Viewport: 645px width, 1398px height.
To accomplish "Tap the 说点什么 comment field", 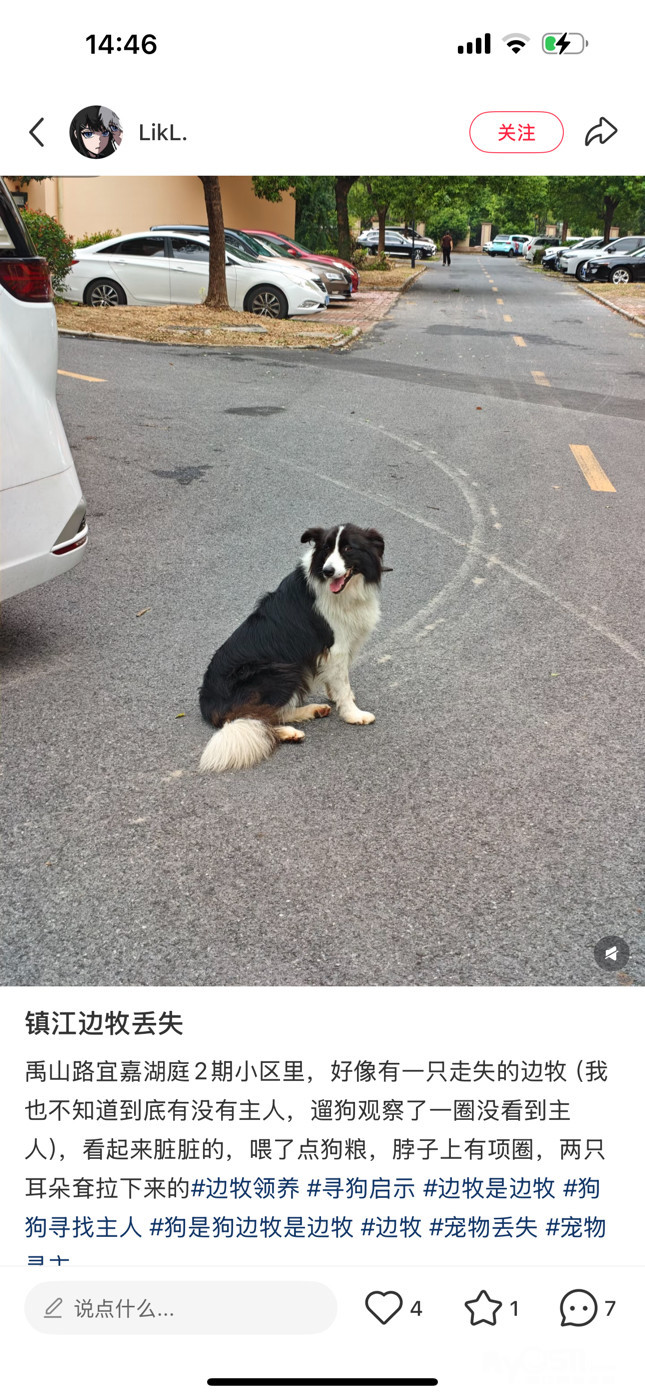I will pos(180,1308).
